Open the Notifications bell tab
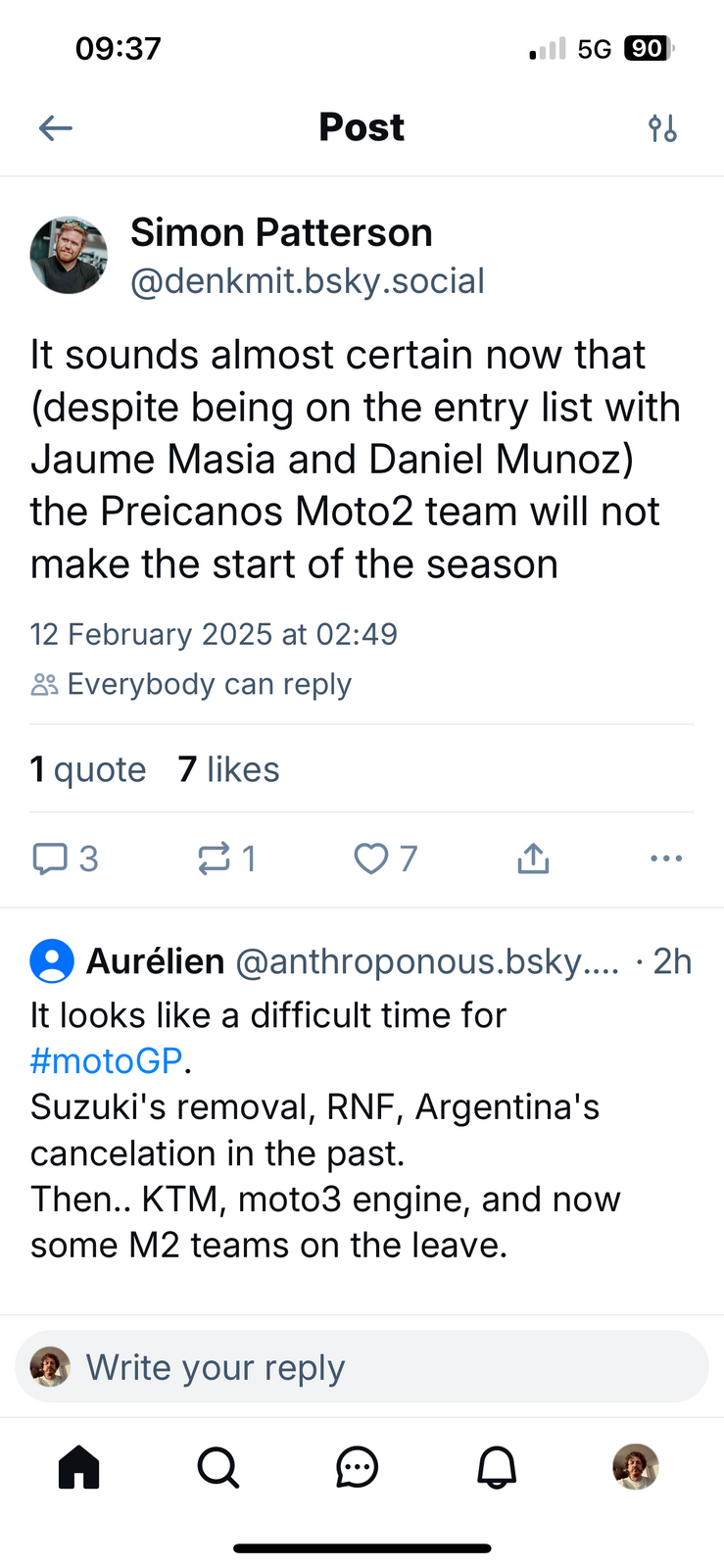Screen dimensions: 724x1568 coord(497,1467)
